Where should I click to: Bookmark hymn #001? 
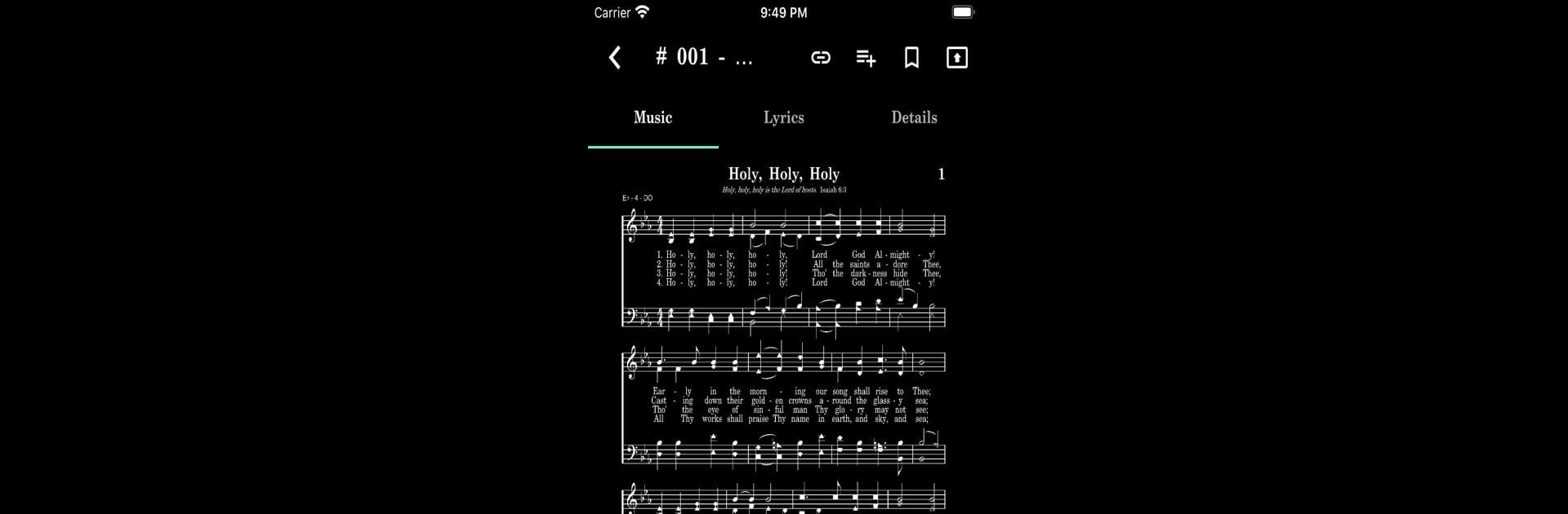point(911,57)
